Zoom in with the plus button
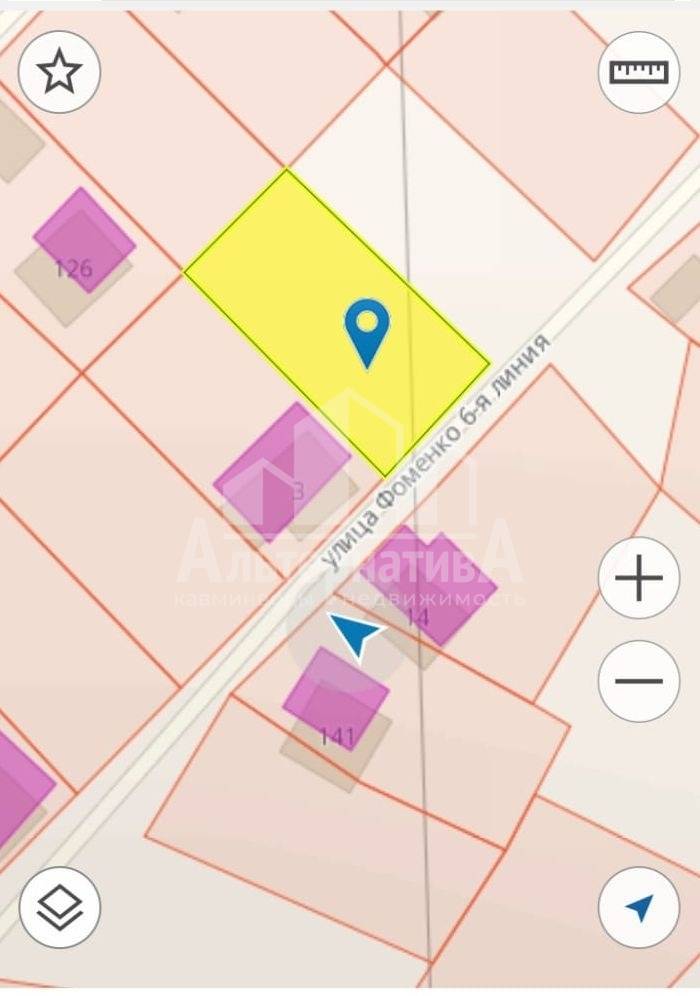This screenshot has height=996, width=700. click(638, 579)
